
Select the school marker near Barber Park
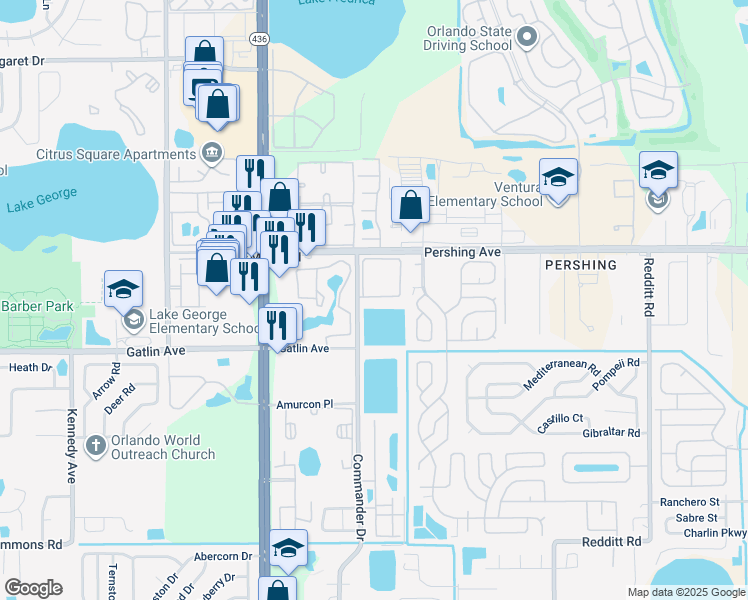[123, 290]
